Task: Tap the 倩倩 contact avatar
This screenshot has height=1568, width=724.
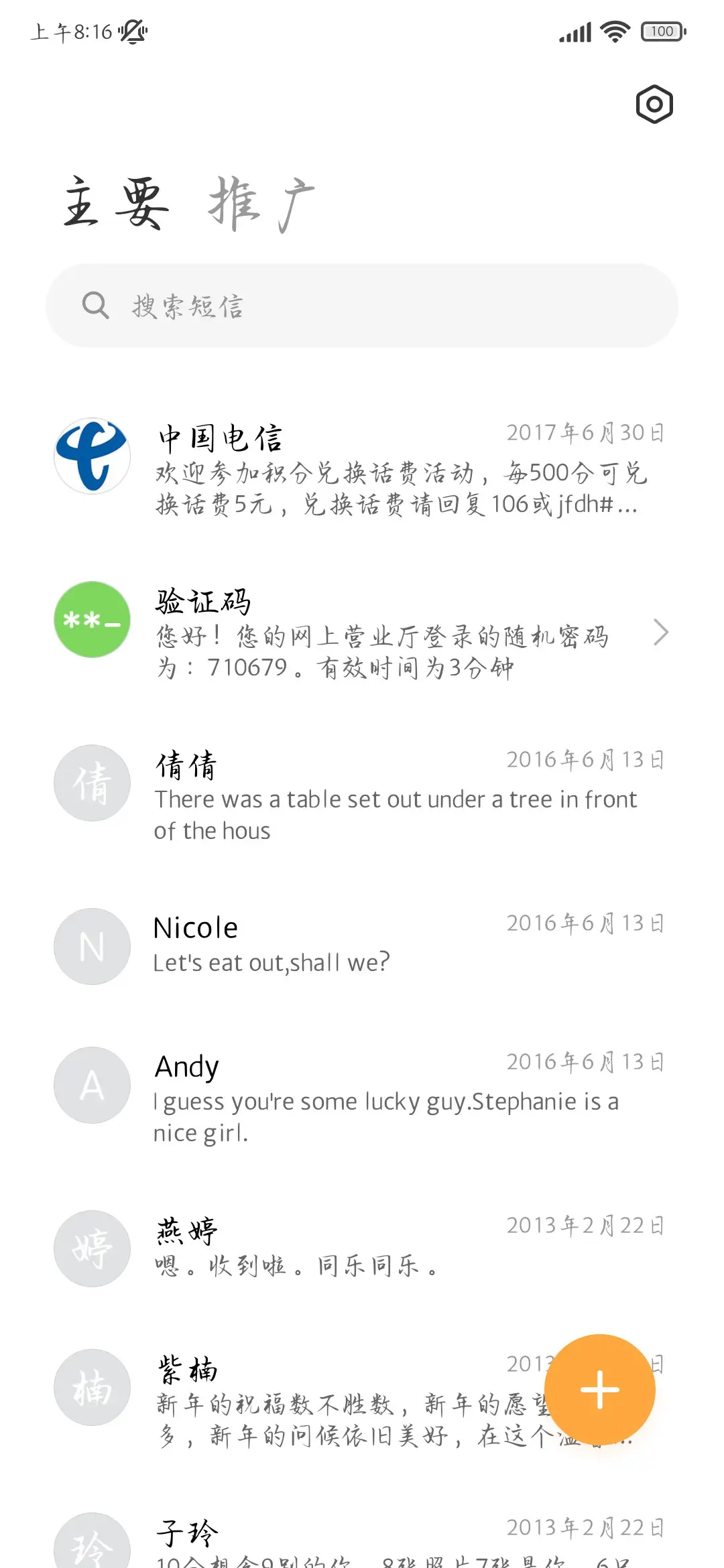Action: point(91,783)
